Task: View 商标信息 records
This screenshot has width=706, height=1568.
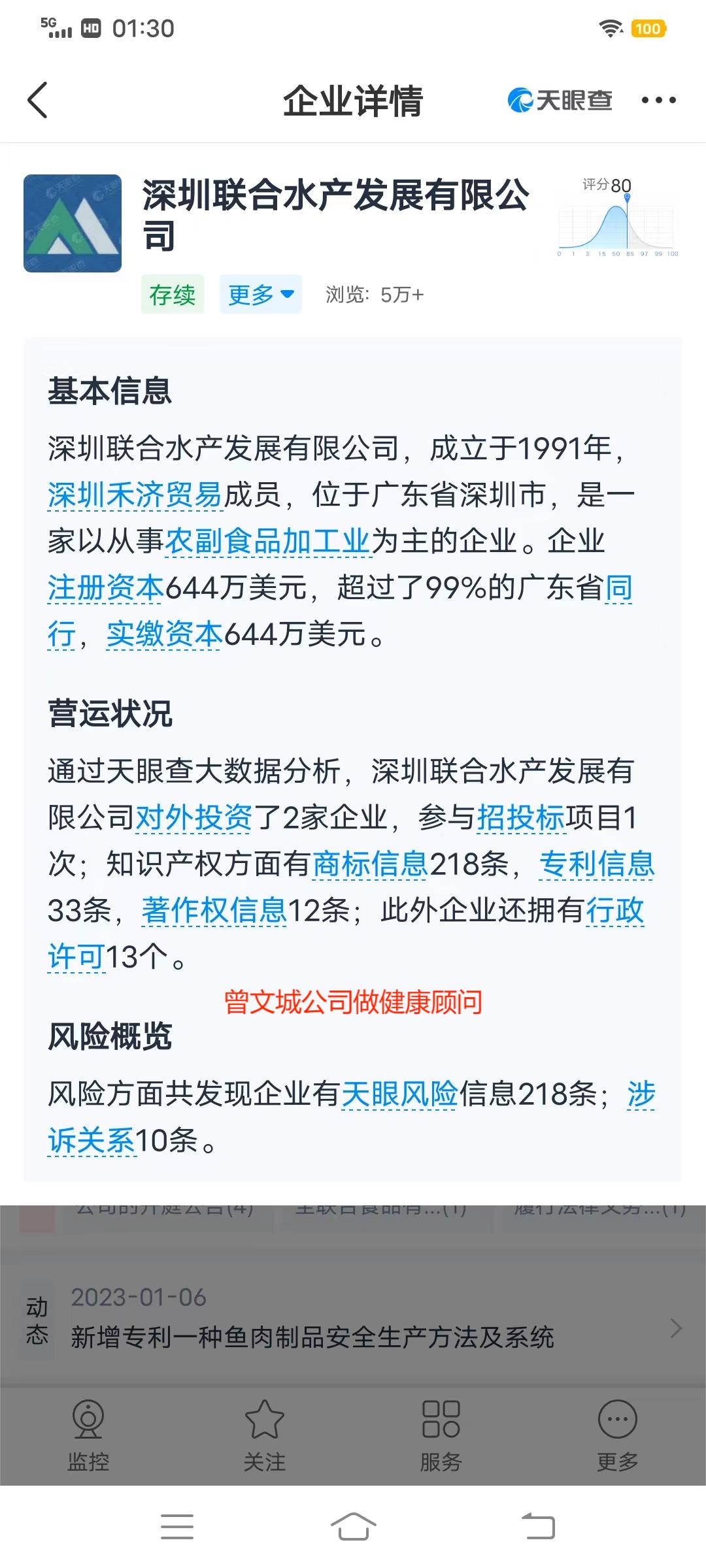Action: [x=371, y=864]
